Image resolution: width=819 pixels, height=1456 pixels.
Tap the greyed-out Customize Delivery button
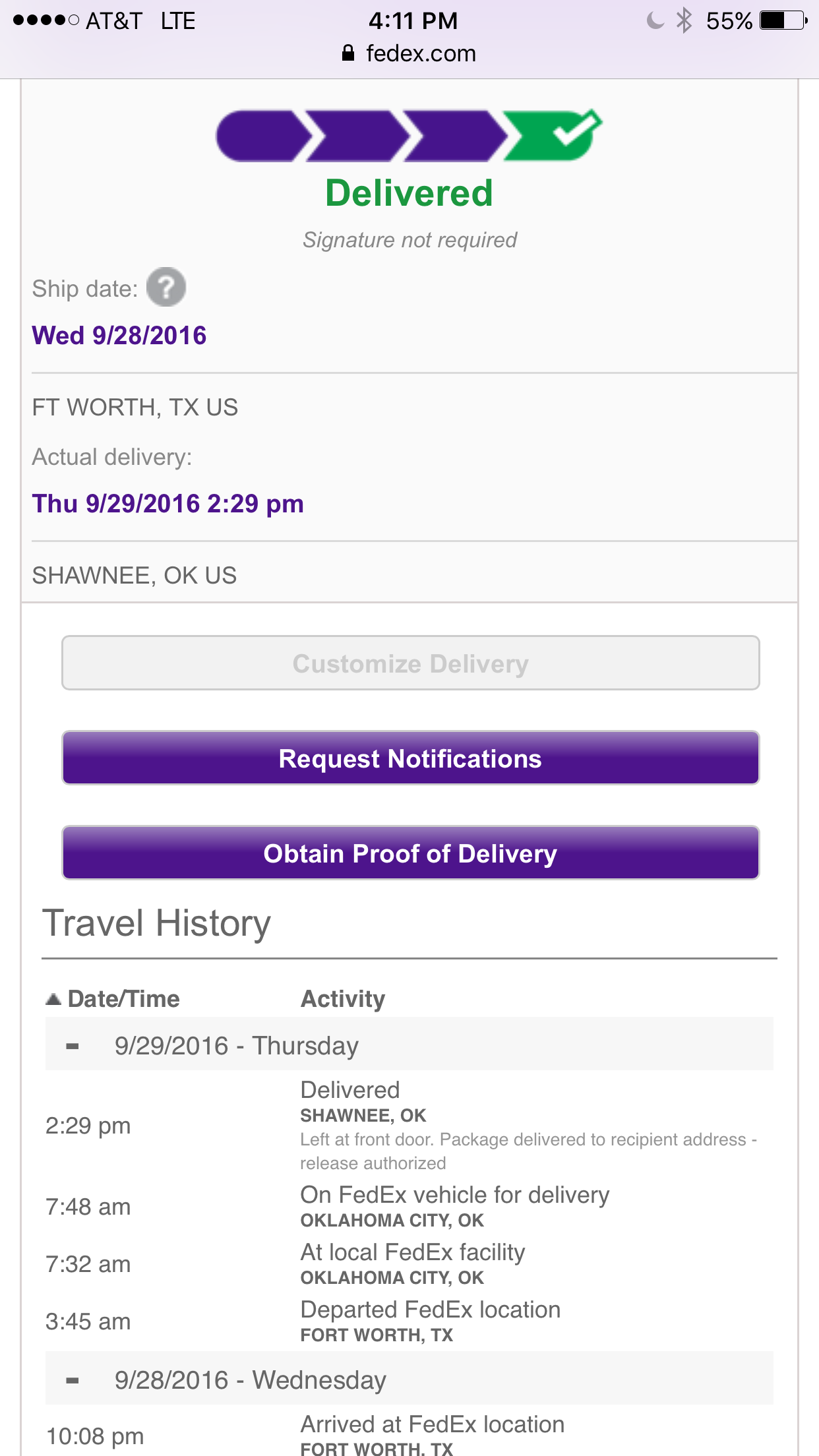click(x=410, y=663)
